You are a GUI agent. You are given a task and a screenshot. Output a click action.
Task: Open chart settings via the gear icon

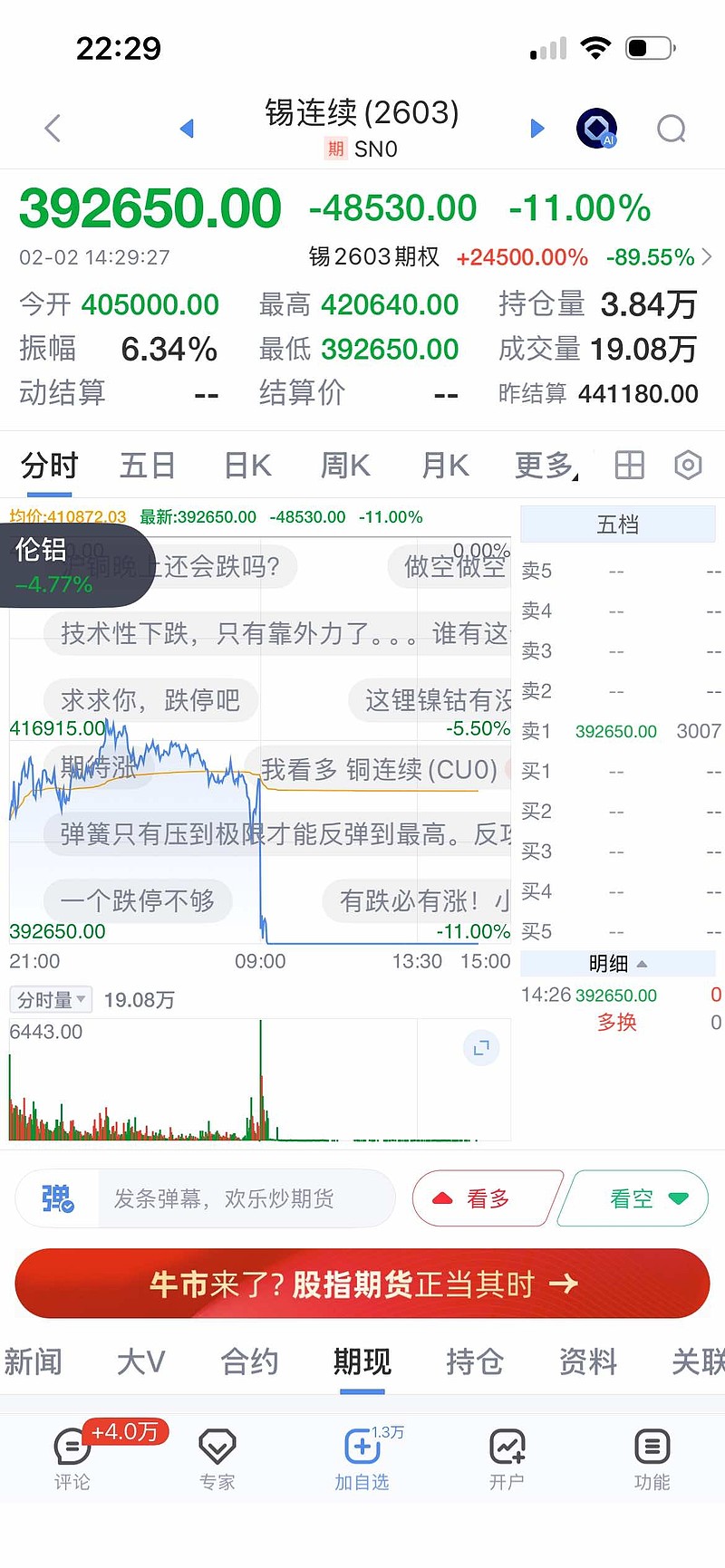point(688,465)
